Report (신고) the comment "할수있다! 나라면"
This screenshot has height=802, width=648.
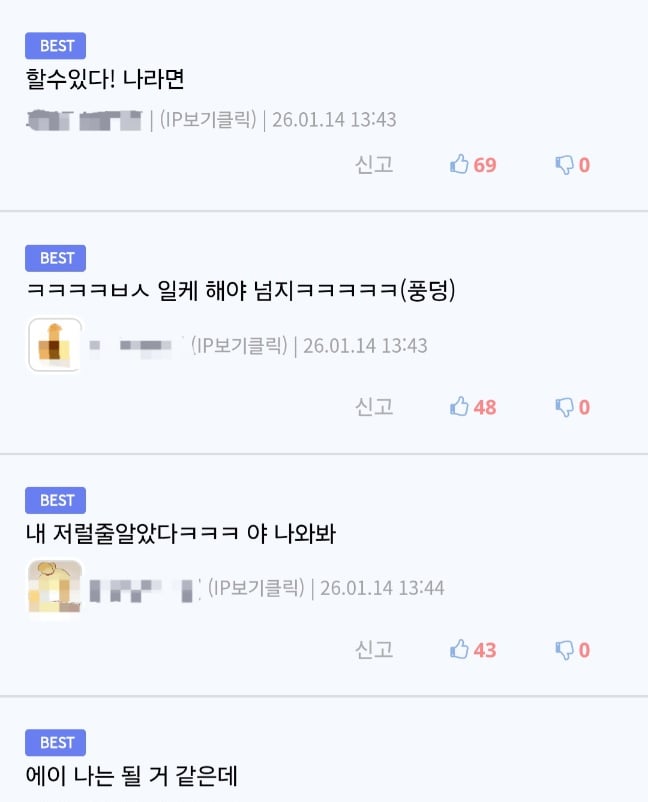coord(374,165)
